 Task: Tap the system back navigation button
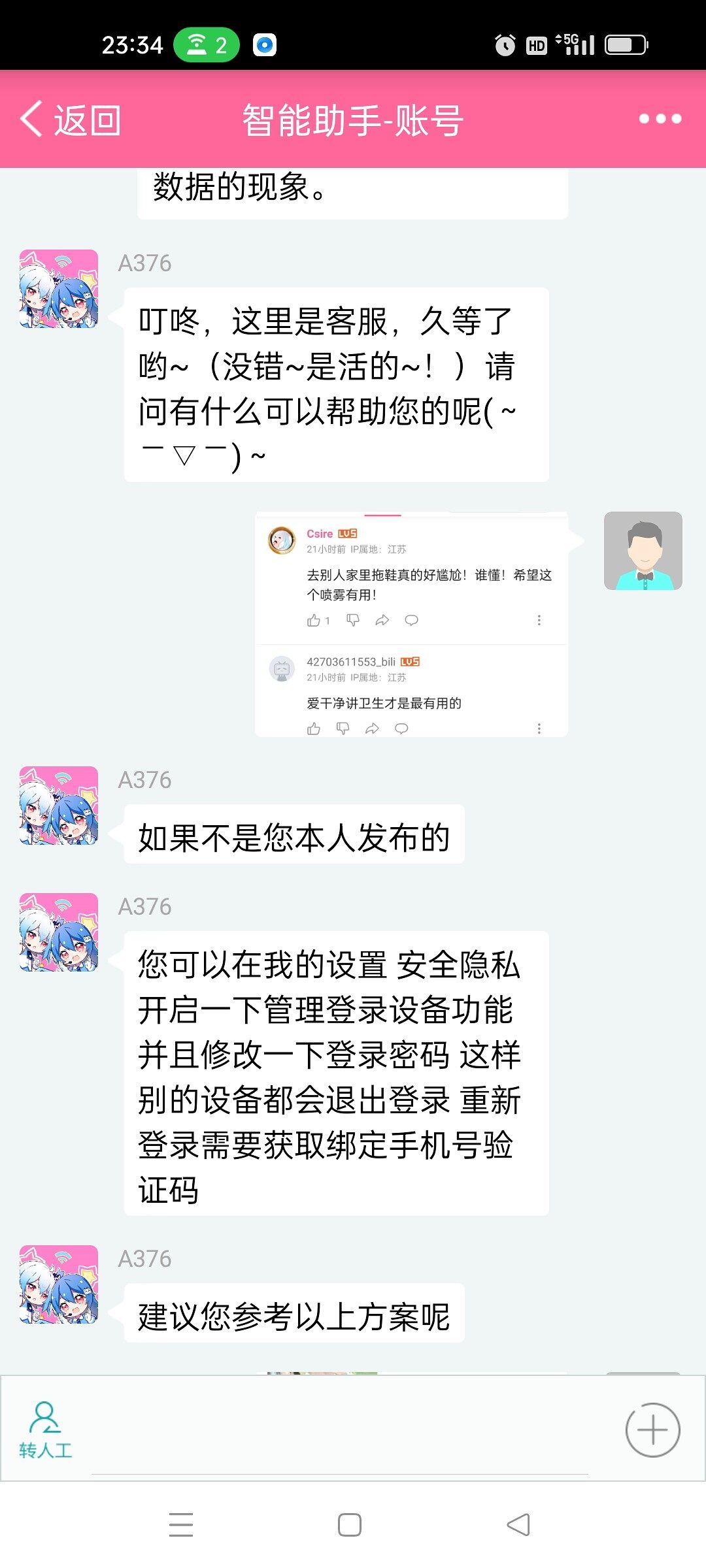(x=518, y=1525)
